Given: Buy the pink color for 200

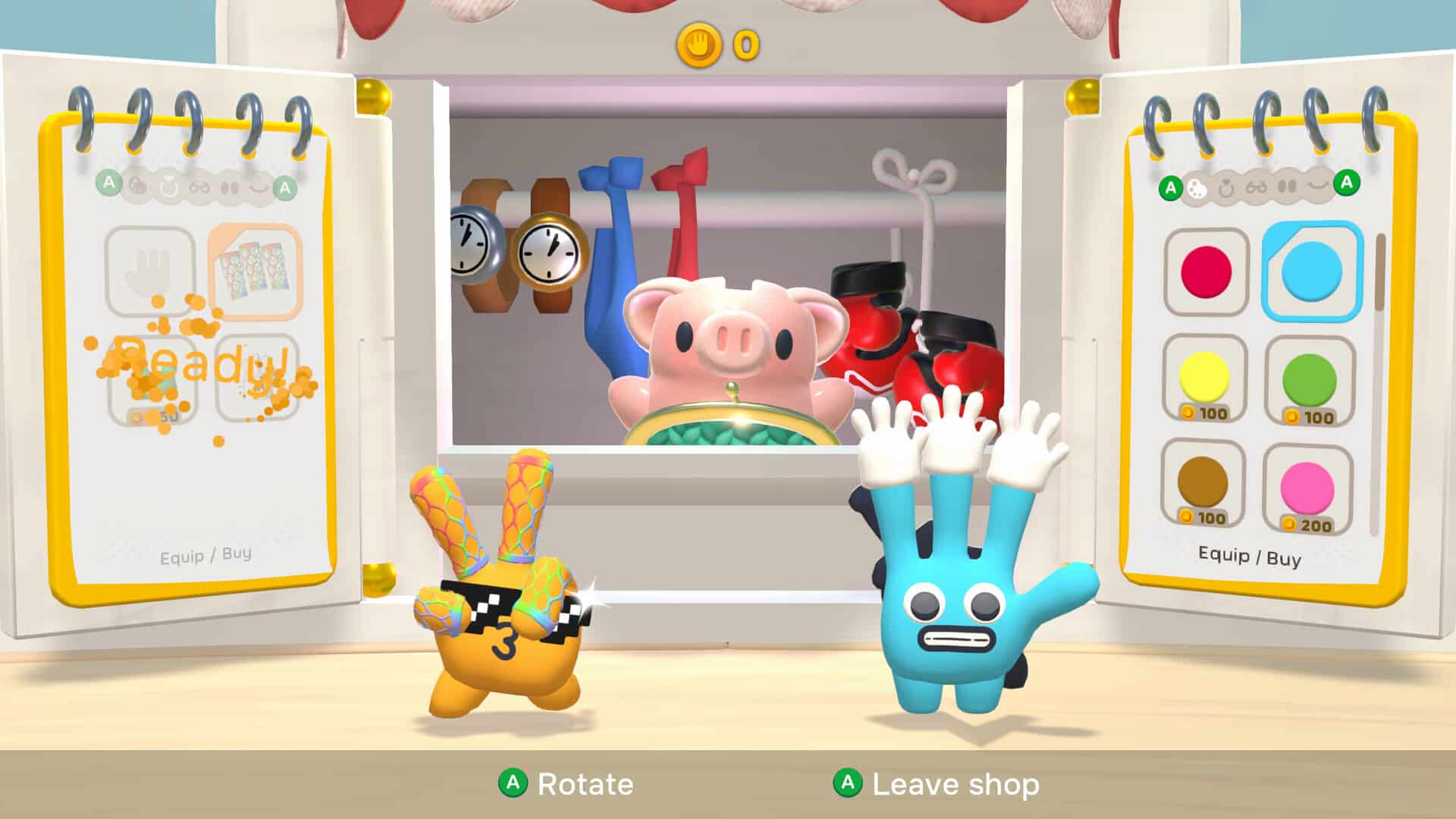Looking at the screenshot, I should [x=1307, y=488].
